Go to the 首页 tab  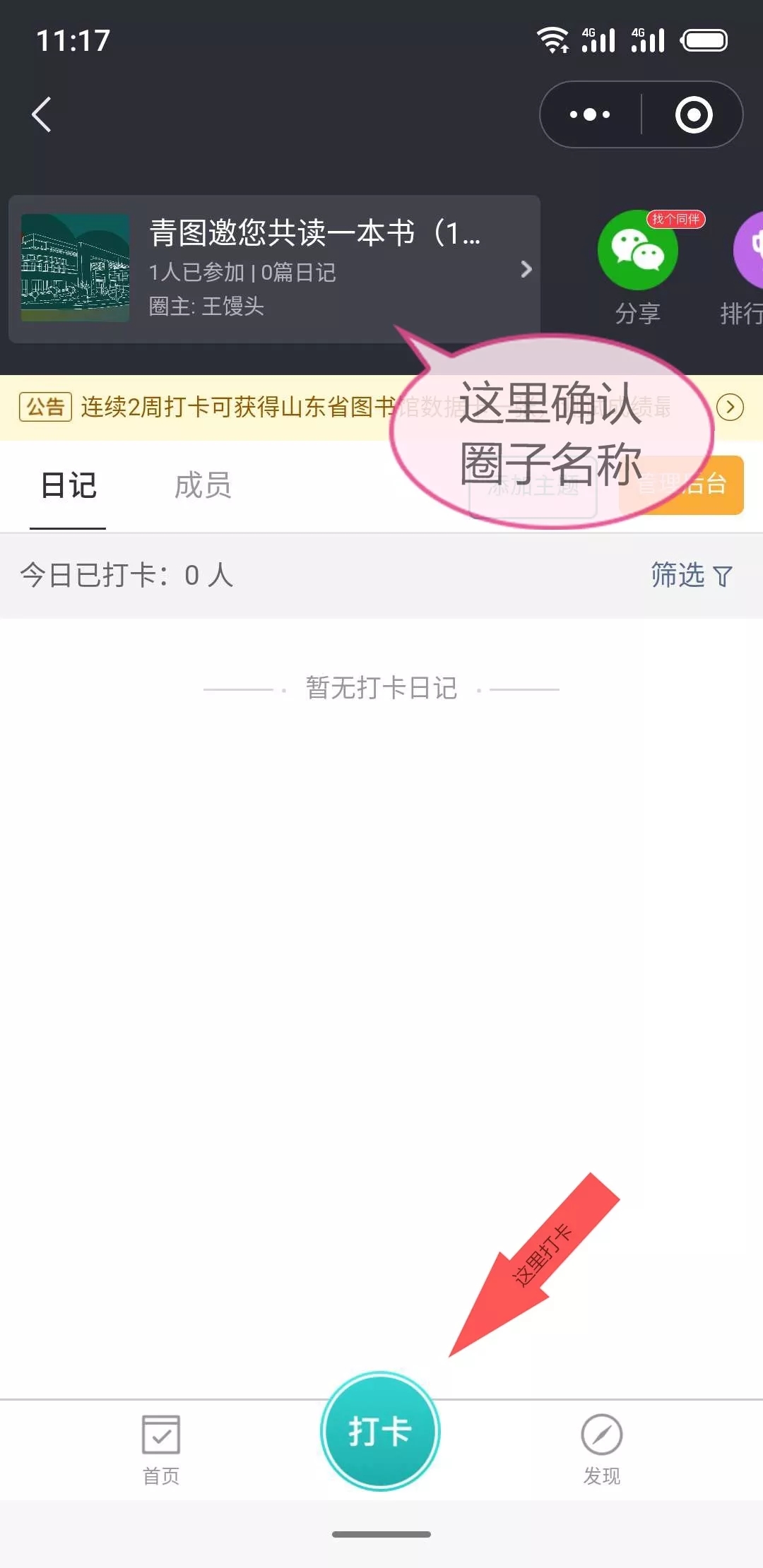tap(161, 1449)
